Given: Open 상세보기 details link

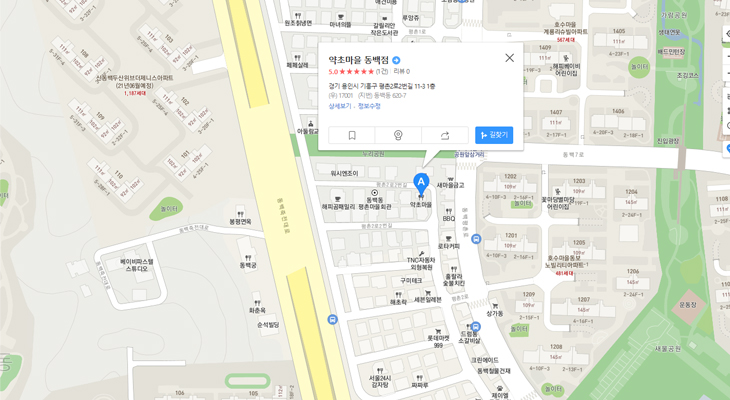Looking at the screenshot, I should coord(340,106).
